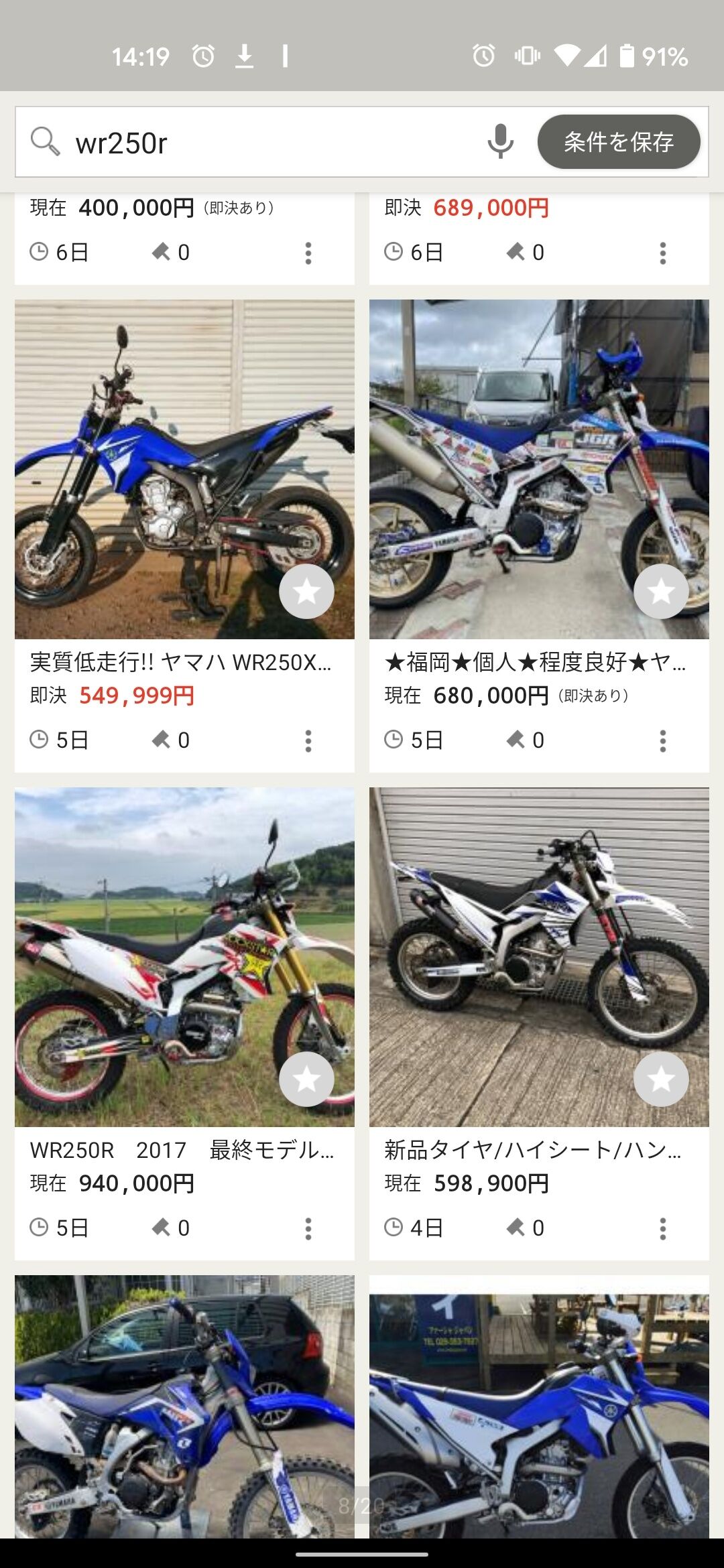This screenshot has width=724, height=1568.
Task: Click the magnifier icon in the search bar
Action: coord(44,142)
